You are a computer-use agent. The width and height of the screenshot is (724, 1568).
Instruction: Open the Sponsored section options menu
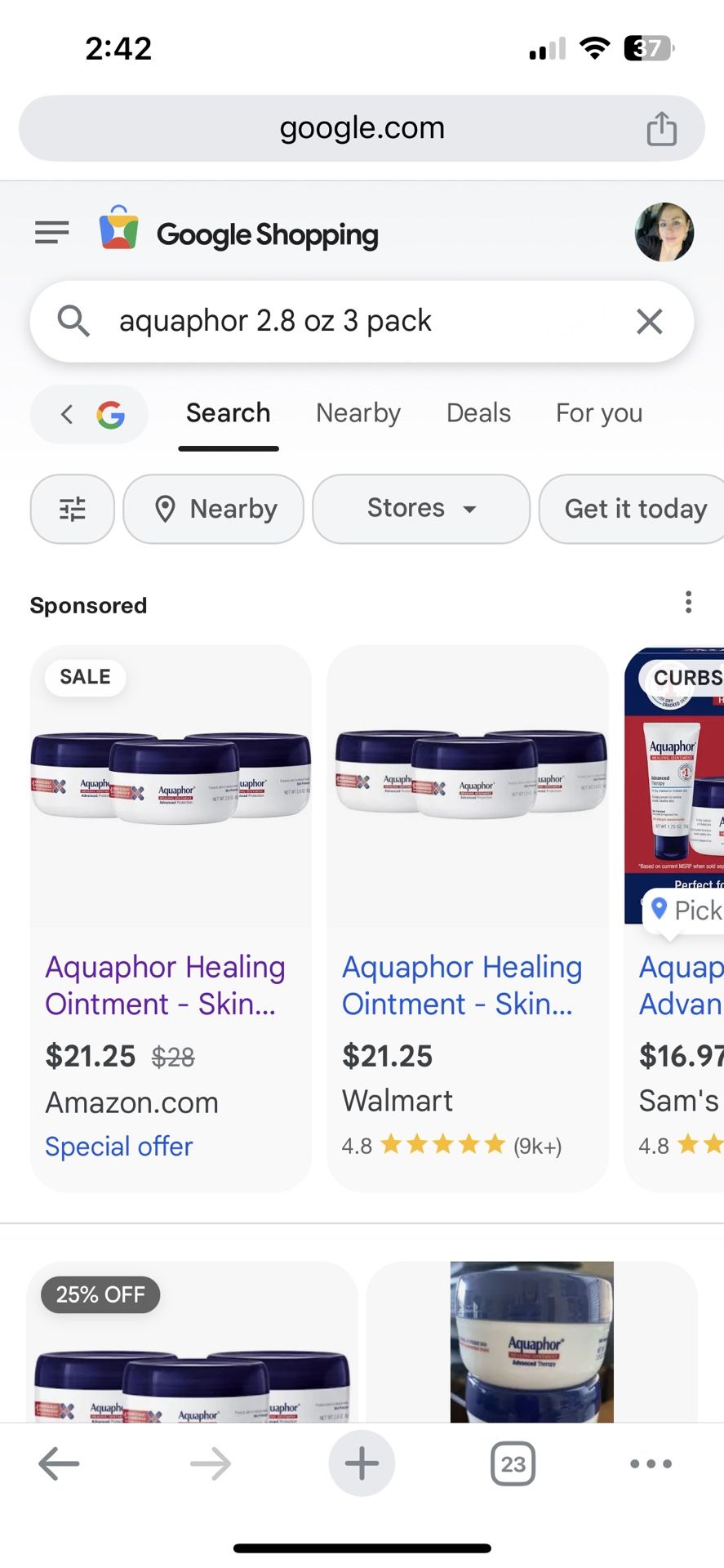point(688,603)
